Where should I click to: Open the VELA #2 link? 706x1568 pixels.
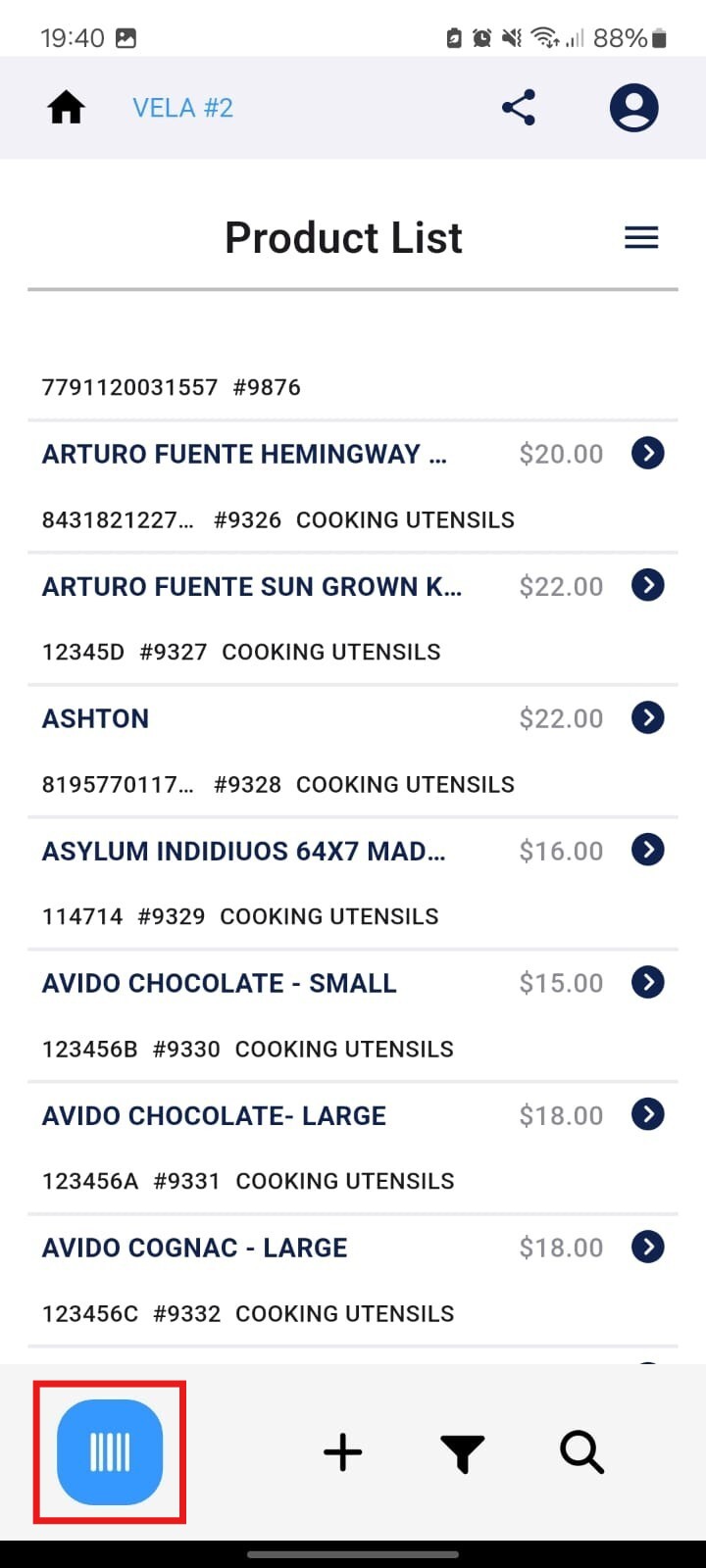point(182,108)
